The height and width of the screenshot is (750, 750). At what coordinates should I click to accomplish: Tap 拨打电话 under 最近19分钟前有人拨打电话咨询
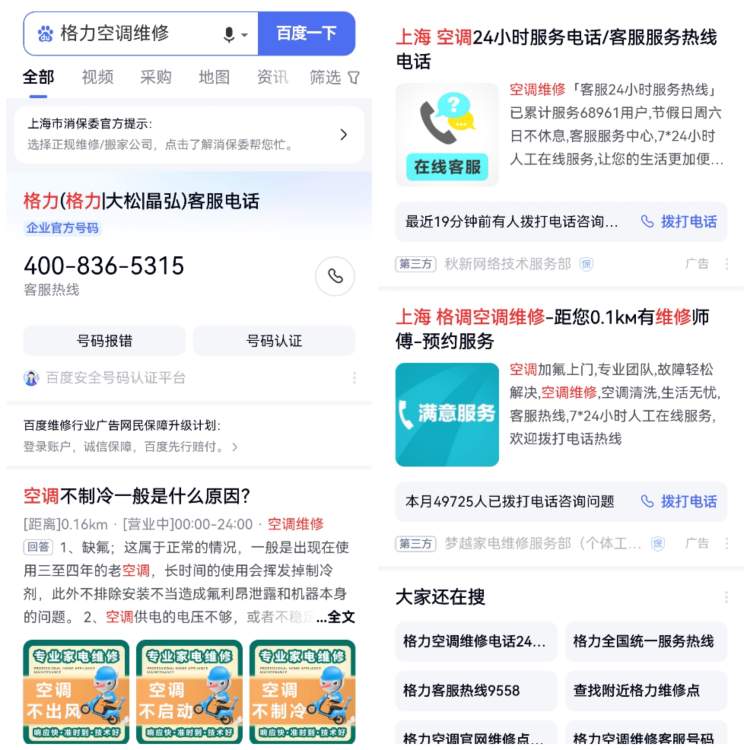pyautogui.click(x=679, y=221)
